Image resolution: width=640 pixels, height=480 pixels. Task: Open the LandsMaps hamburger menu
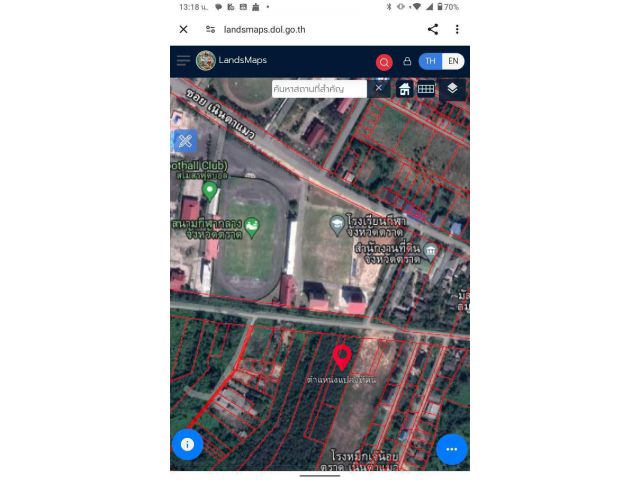click(183, 61)
